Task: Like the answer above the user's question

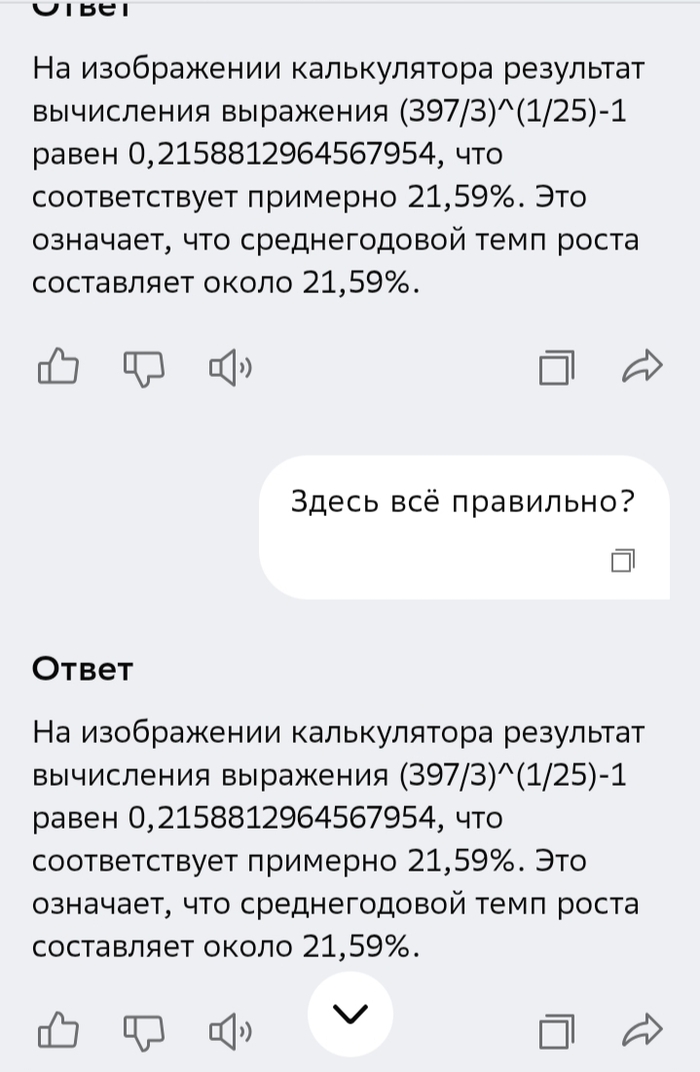Action: tap(57, 367)
